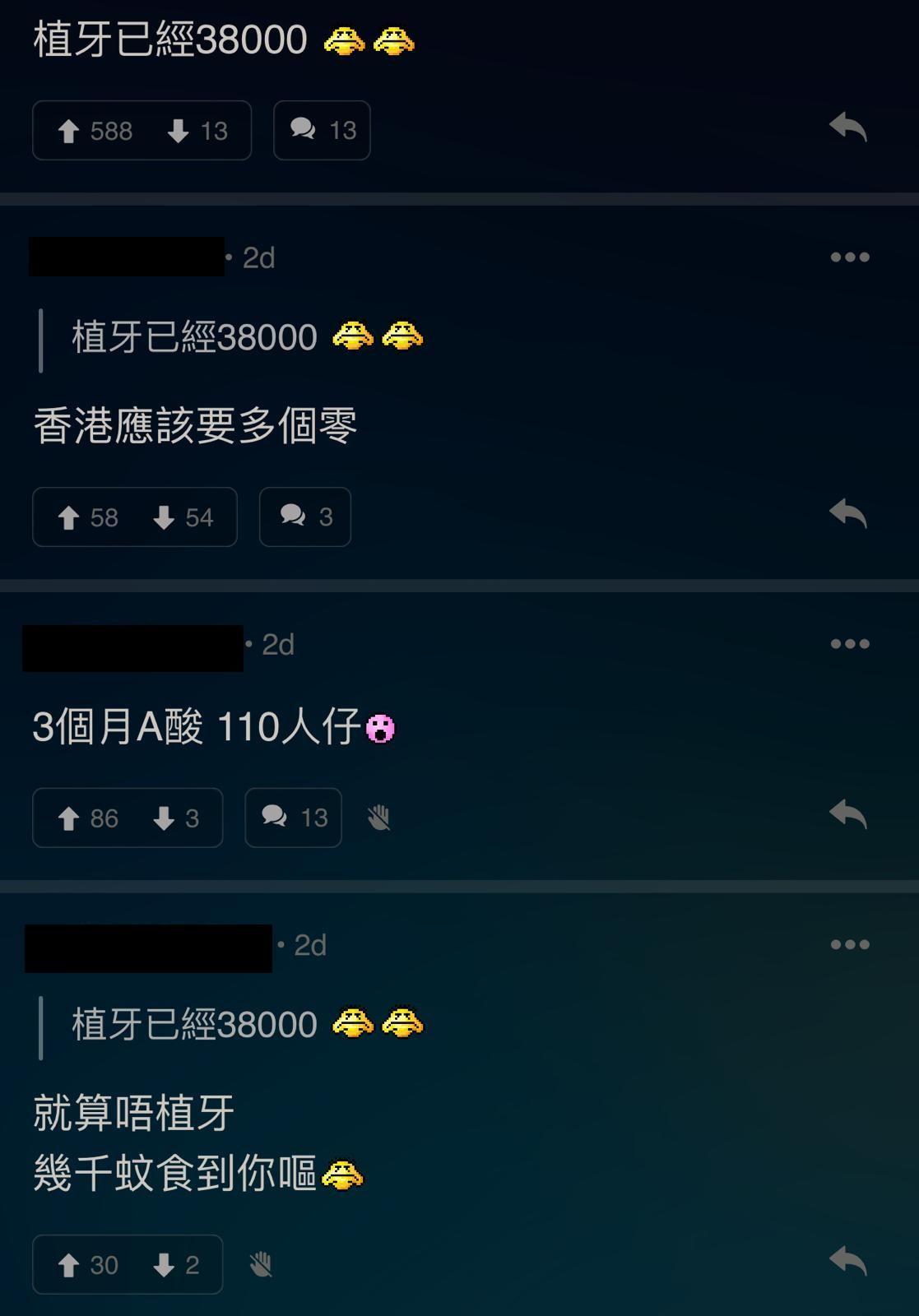The height and width of the screenshot is (1316, 919).
Task: Reply to the 香港應該要多個零 comment
Action: (x=848, y=514)
